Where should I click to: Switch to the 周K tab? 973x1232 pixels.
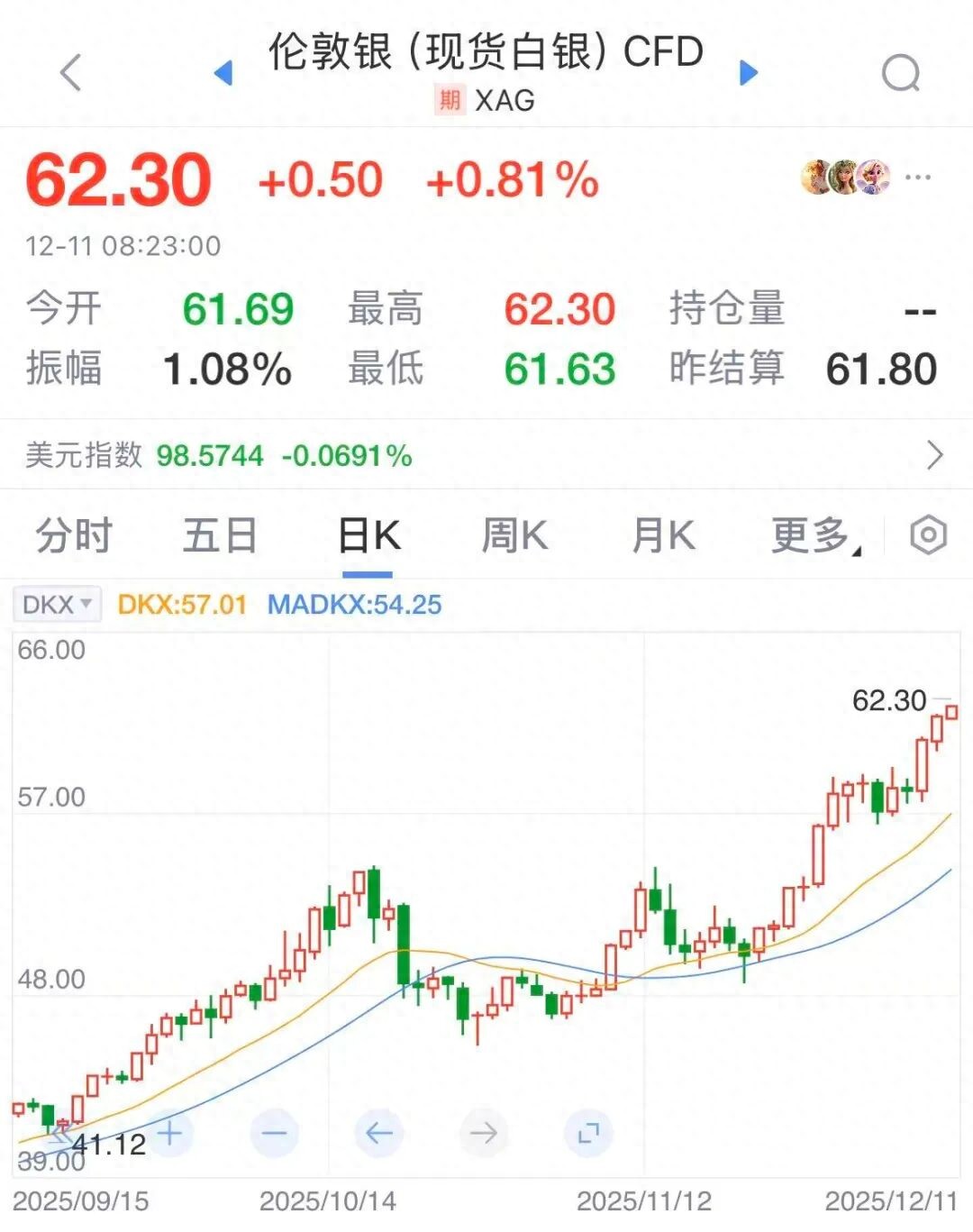[x=514, y=536]
